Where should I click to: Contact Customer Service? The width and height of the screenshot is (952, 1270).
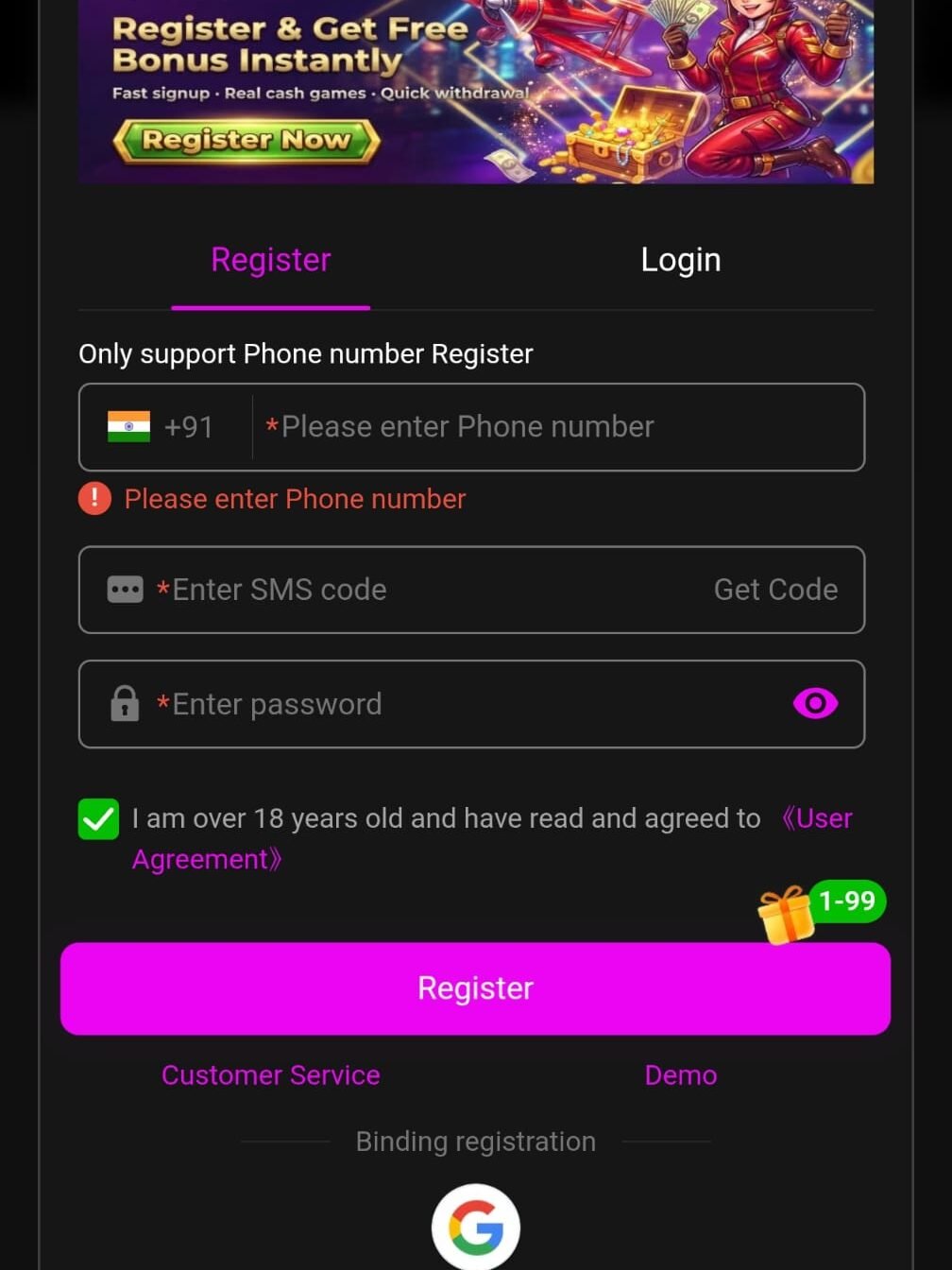click(x=271, y=1075)
